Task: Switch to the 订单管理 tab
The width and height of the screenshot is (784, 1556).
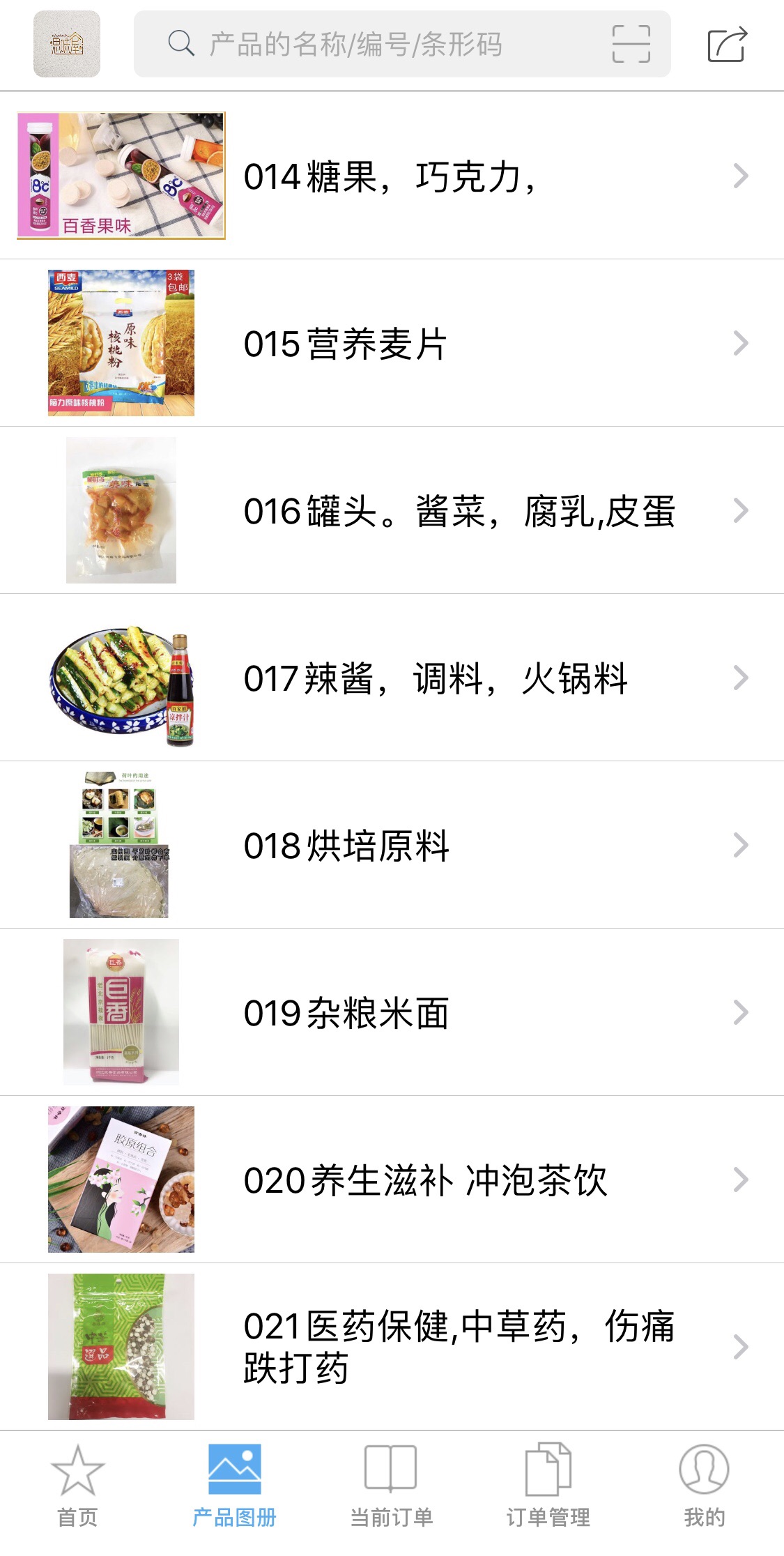Action: pyautogui.click(x=548, y=1485)
